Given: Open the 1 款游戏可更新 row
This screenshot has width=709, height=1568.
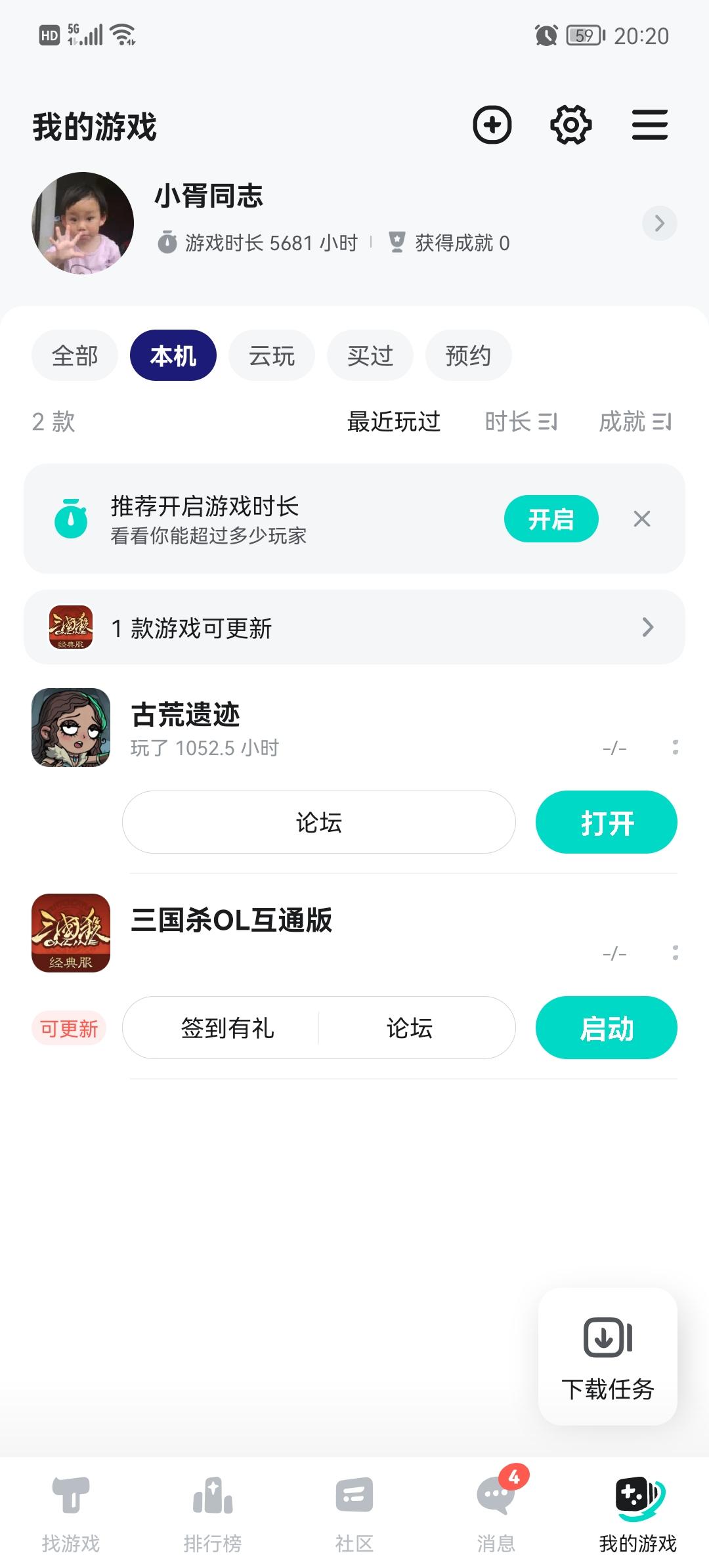Looking at the screenshot, I should click(354, 627).
